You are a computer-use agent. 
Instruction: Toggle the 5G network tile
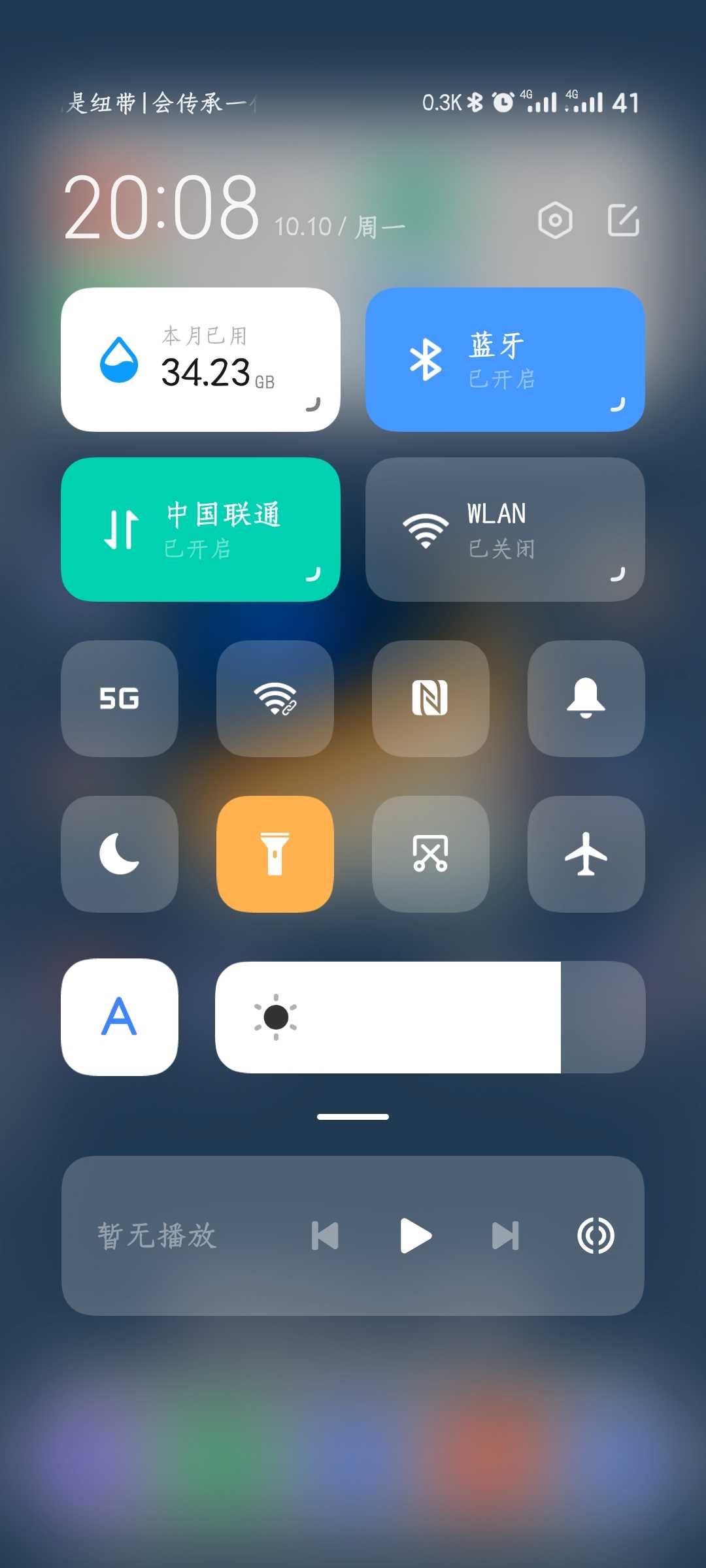[120, 698]
